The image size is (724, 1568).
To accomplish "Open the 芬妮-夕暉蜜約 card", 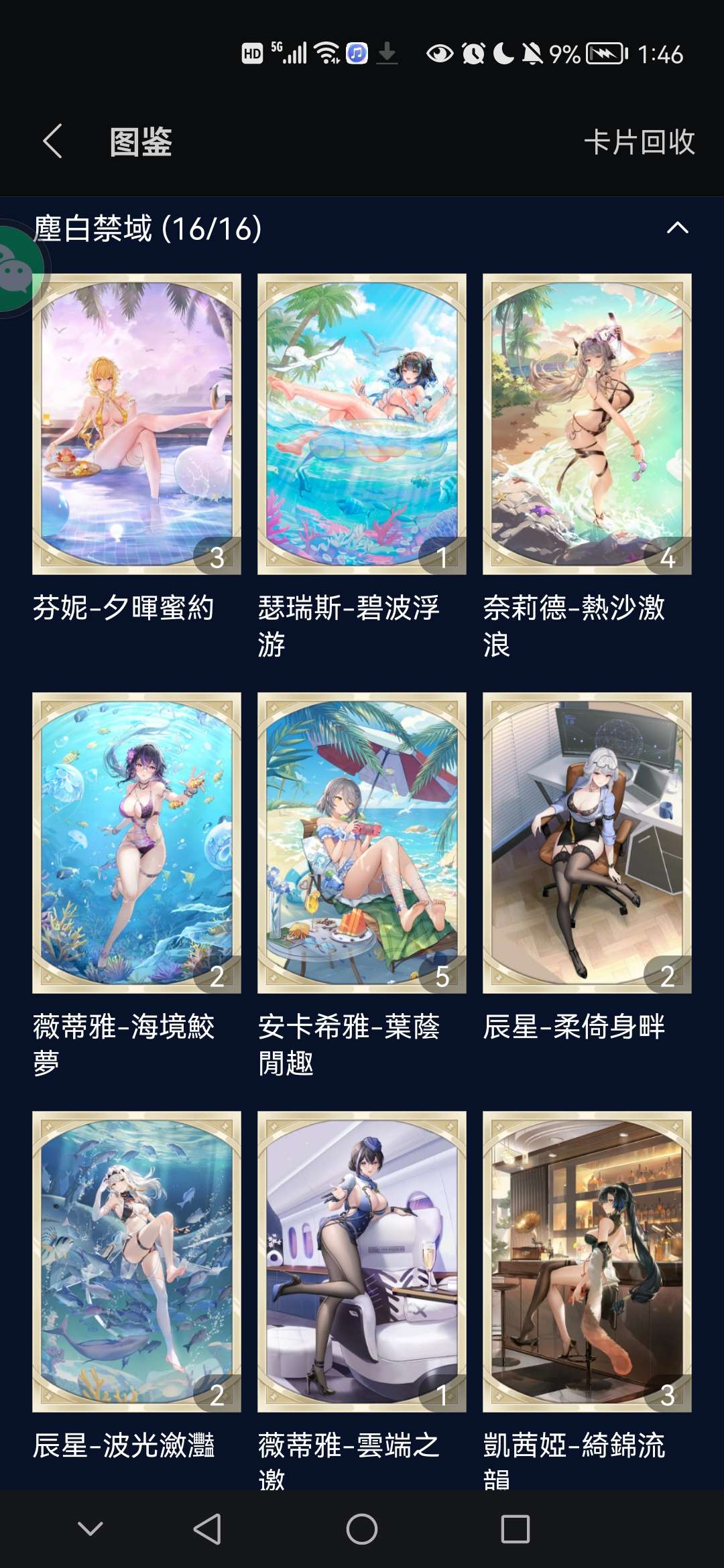I will pyautogui.click(x=137, y=423).
